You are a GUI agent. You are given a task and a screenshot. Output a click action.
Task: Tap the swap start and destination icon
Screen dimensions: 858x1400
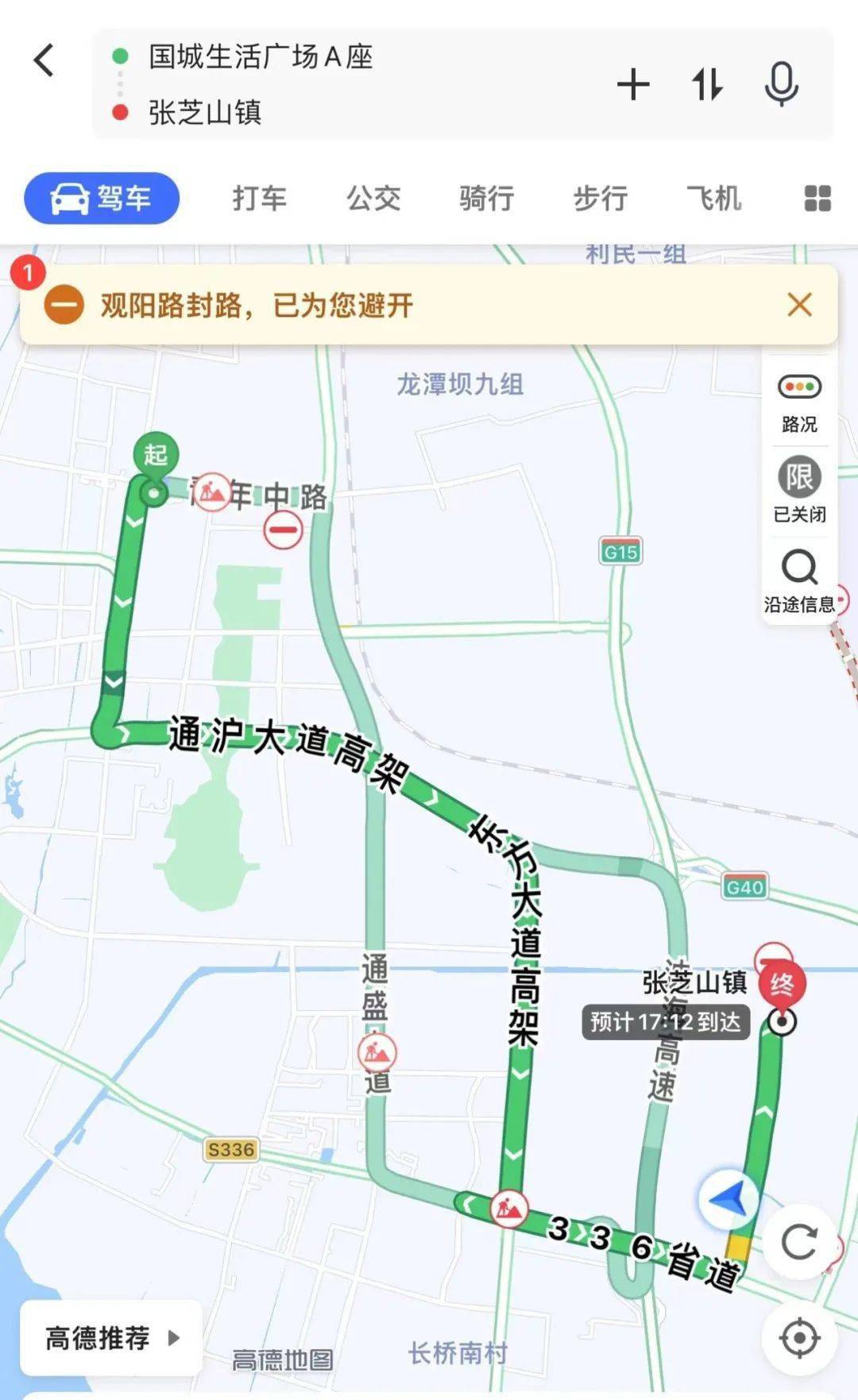(x=706, y=83)
